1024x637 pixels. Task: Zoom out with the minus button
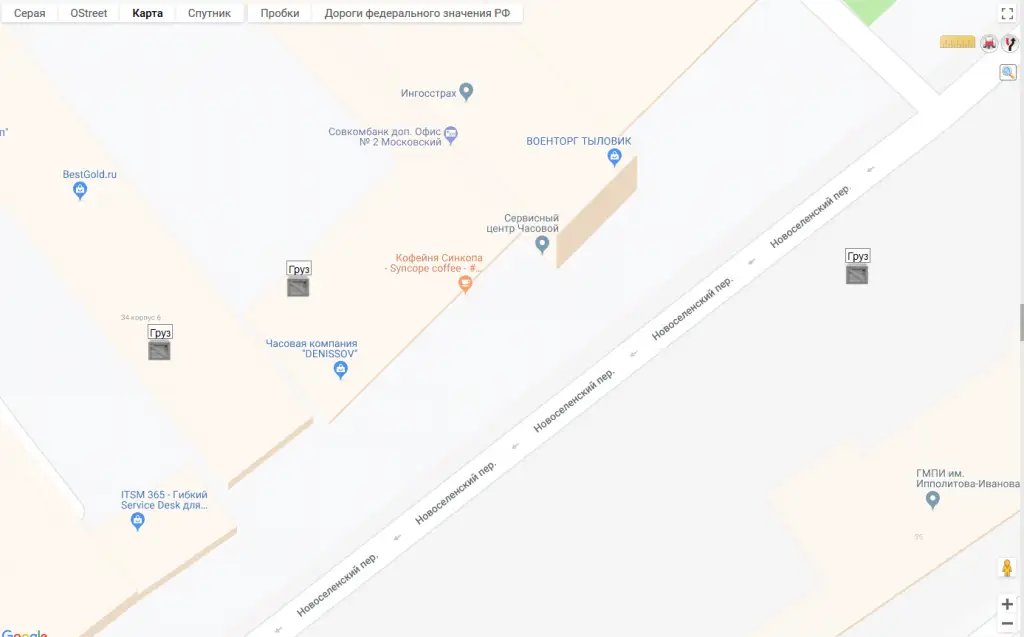pos(1007,624)
